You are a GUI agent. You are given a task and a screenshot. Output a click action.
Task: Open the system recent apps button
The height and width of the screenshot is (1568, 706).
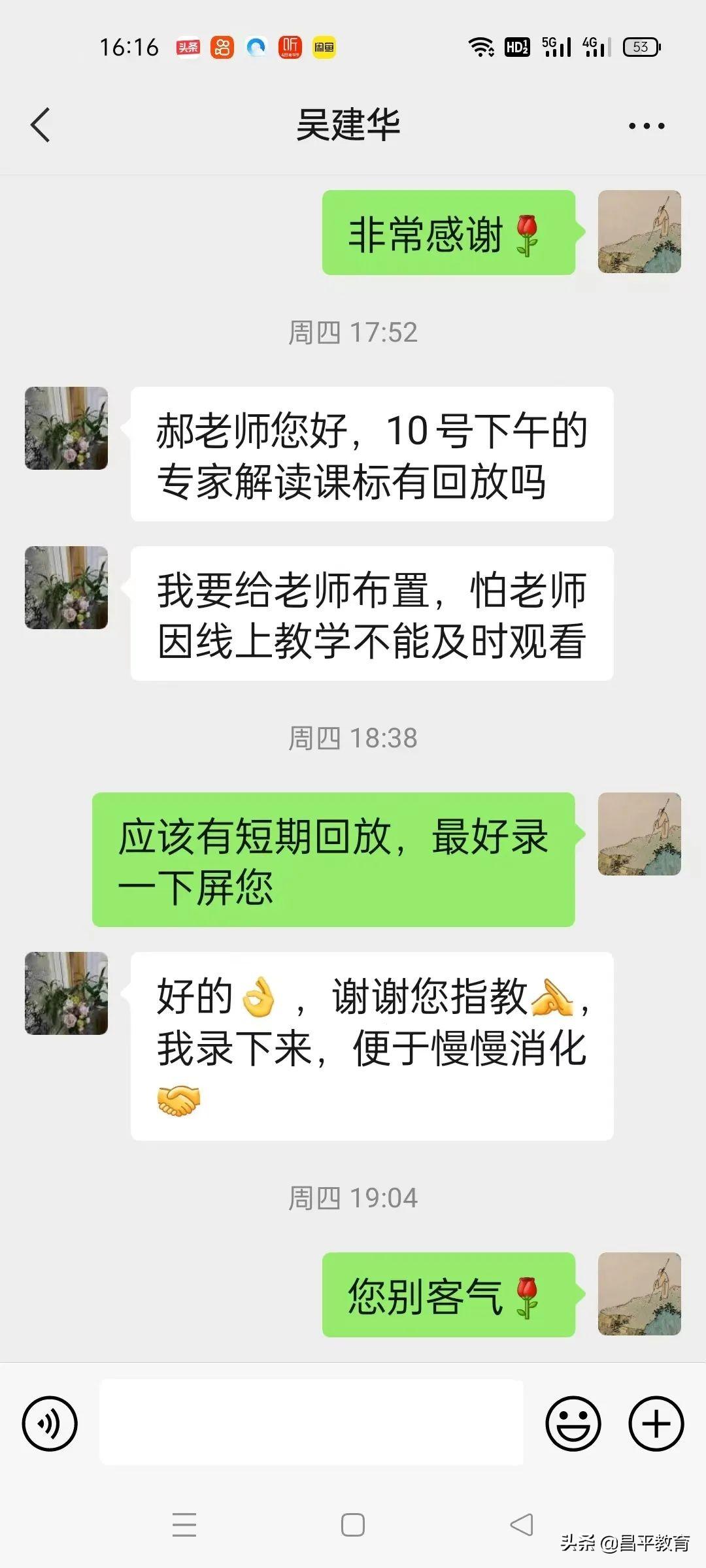click(184, 1525)
